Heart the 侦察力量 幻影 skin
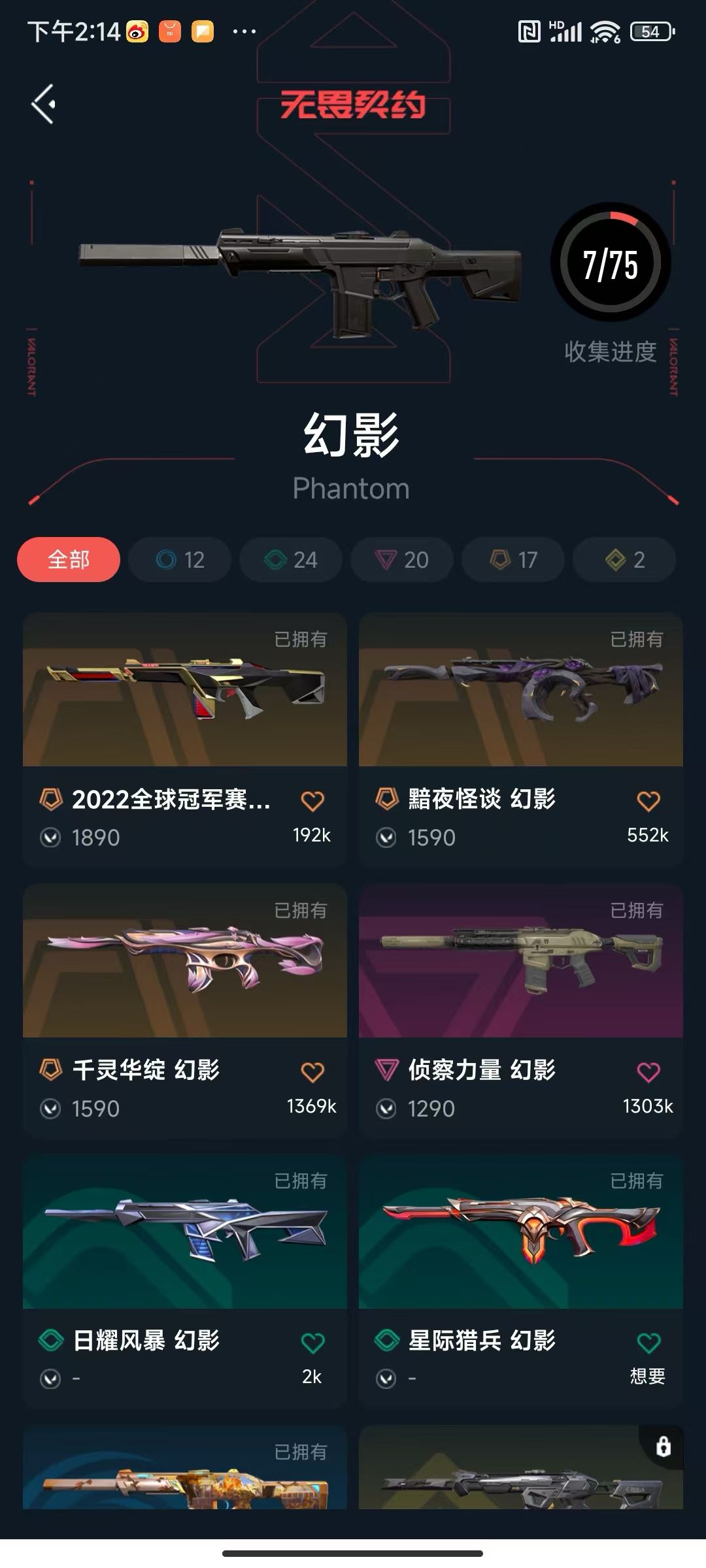706x1568 pixels. tap(648, 1072)
